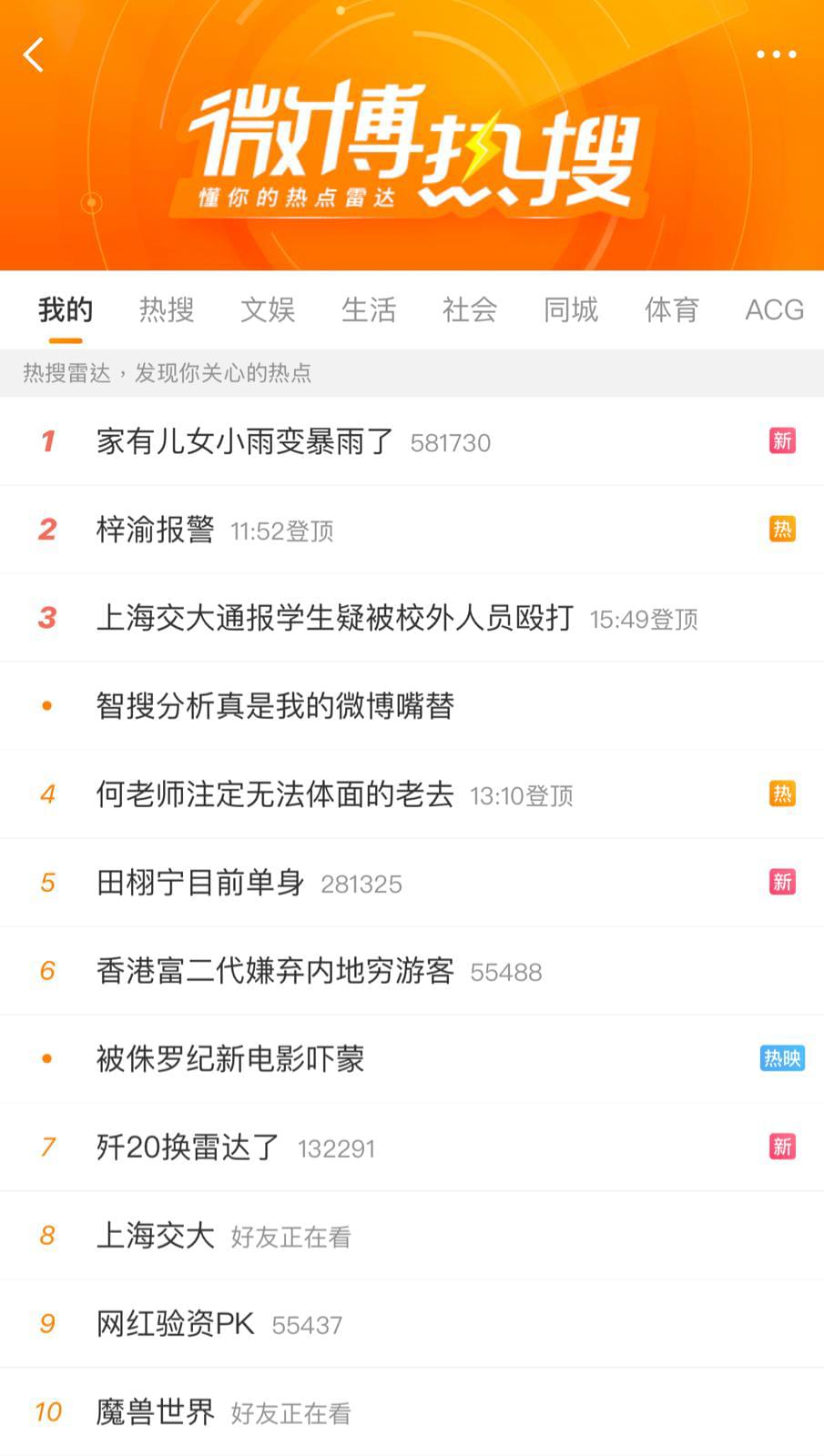824x1456 pixels.
Task: Open the three-dot overflow menu
Action: click(776, 55)
